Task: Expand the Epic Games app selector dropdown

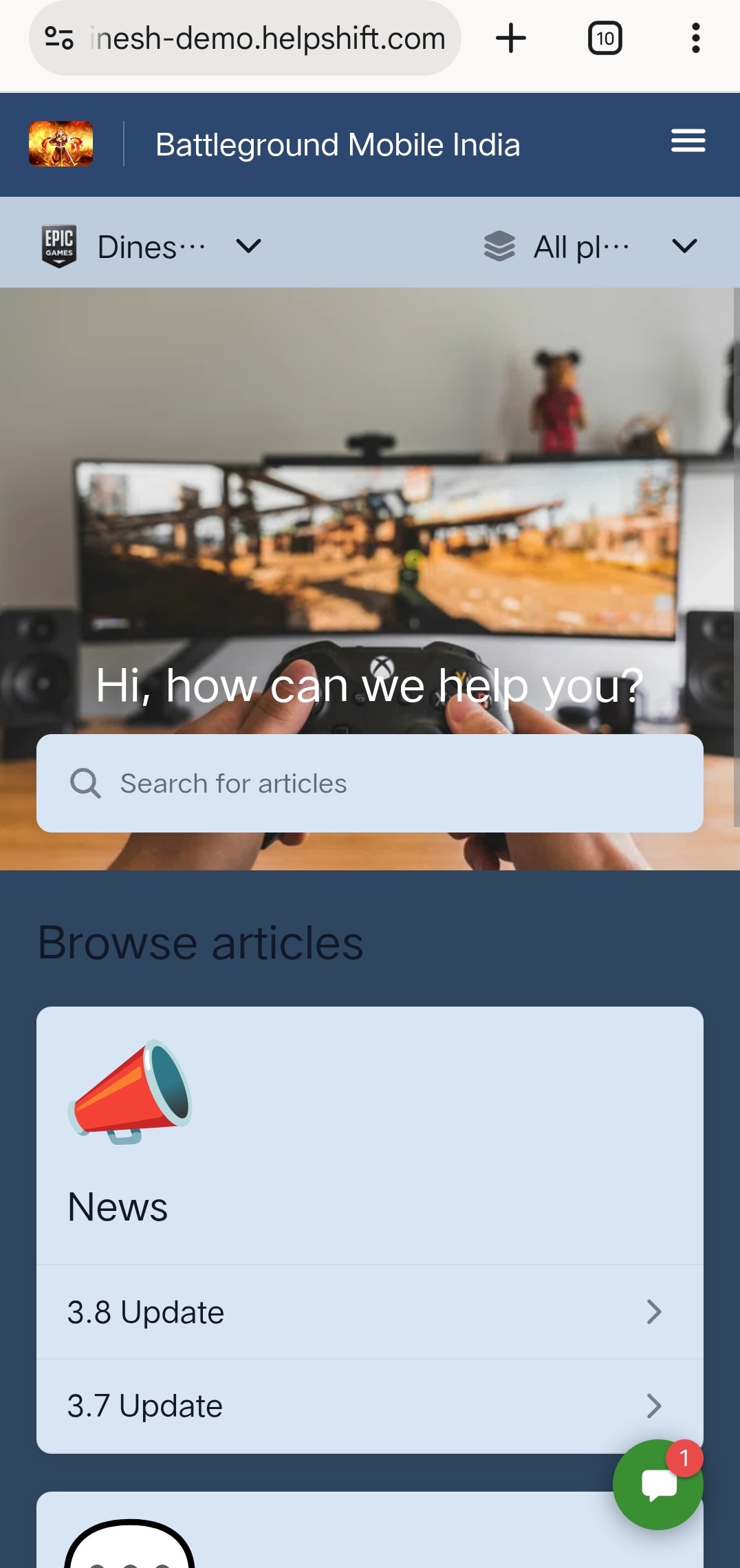Action: click(x=151, y=246)
